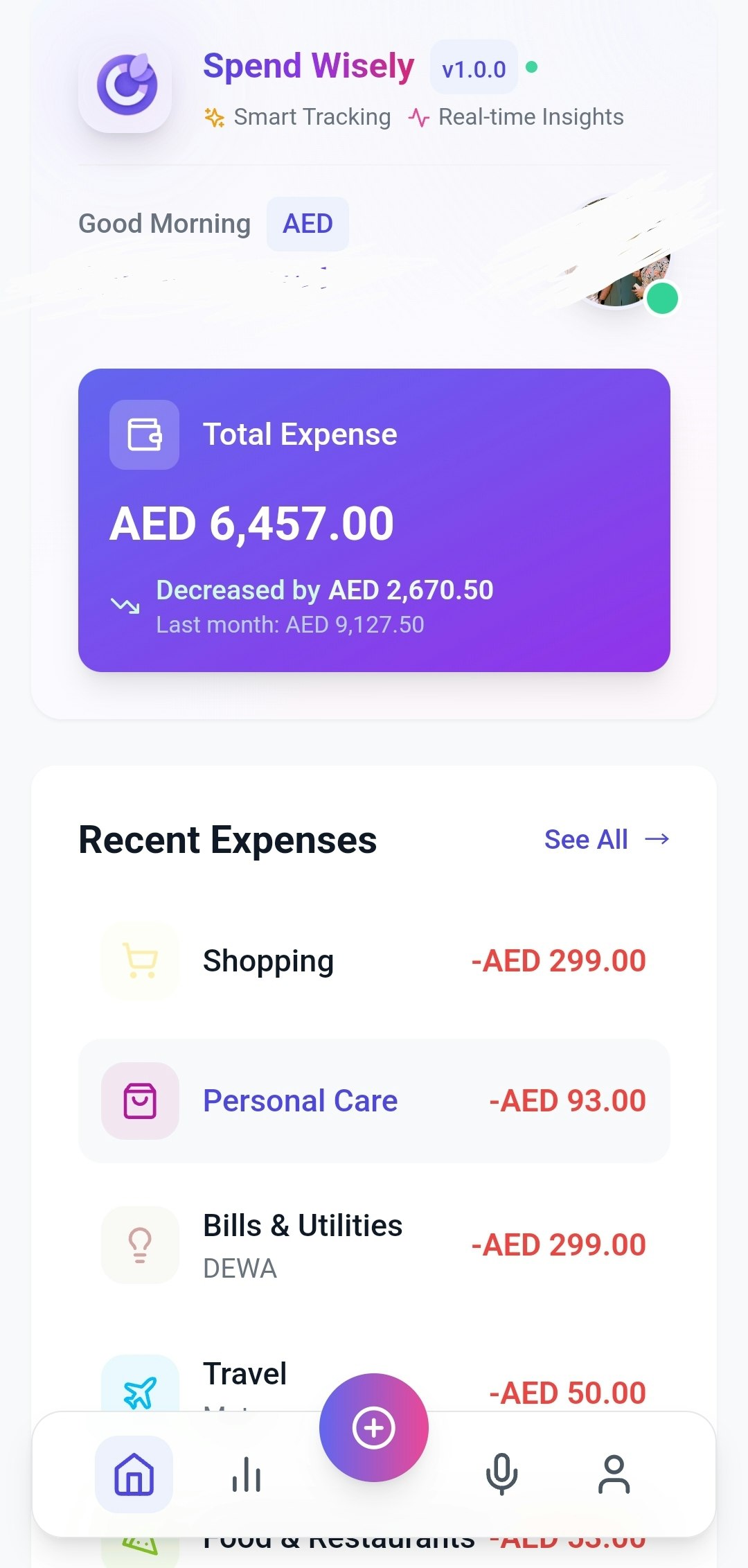Switch to the profile tab
748x1568 pixels.
614,1474
